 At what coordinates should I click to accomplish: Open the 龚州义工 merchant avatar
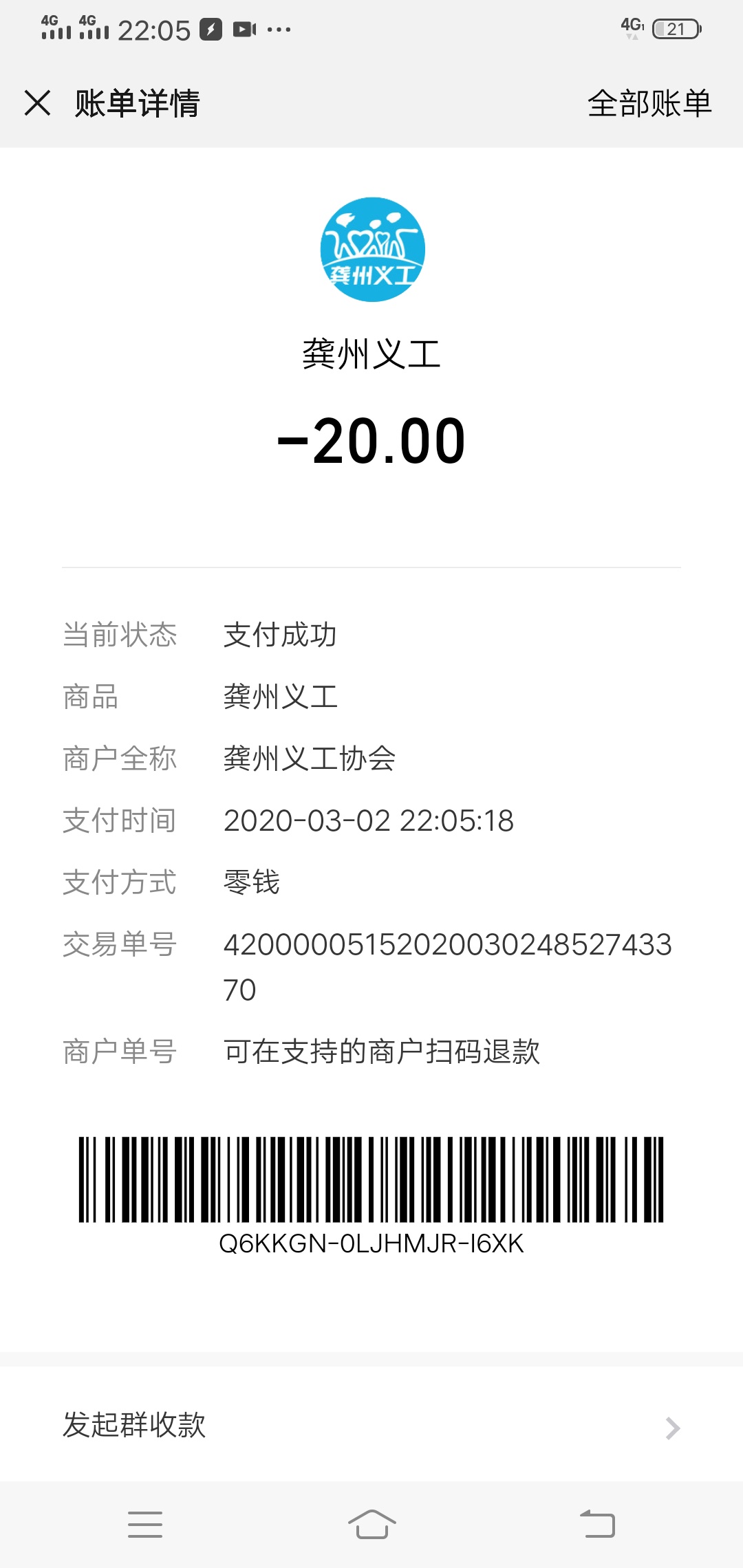tap(372, 250)
